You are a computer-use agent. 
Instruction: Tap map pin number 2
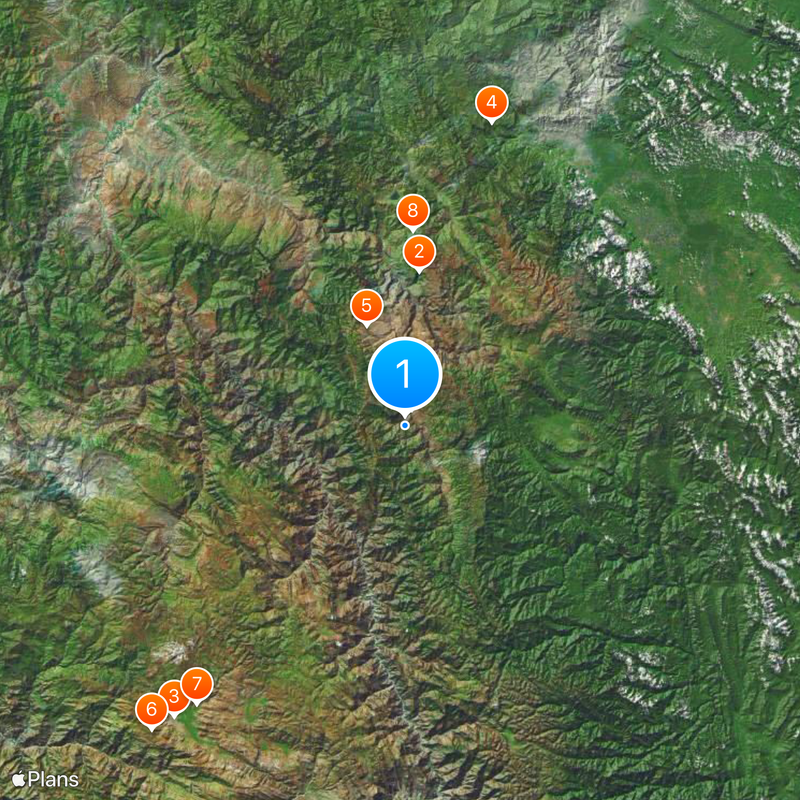point(419,251)
